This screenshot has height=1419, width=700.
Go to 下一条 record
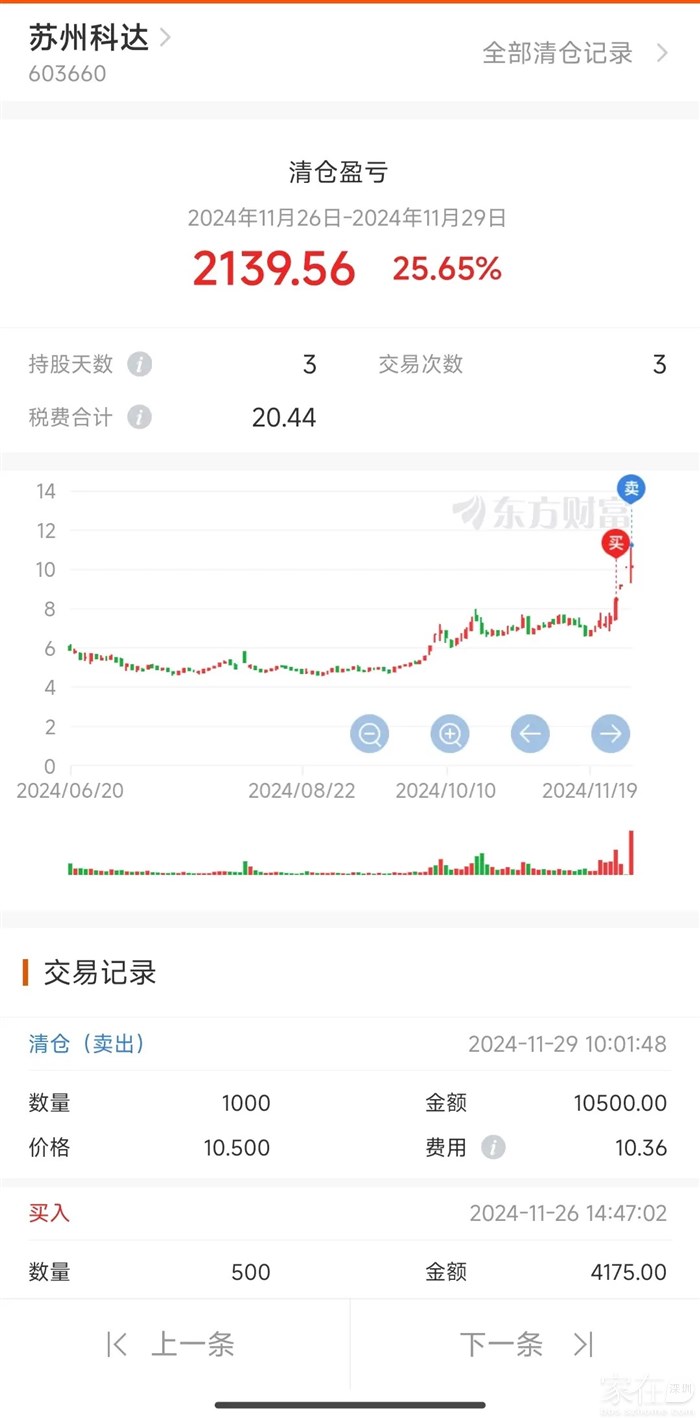[525, 1344]
